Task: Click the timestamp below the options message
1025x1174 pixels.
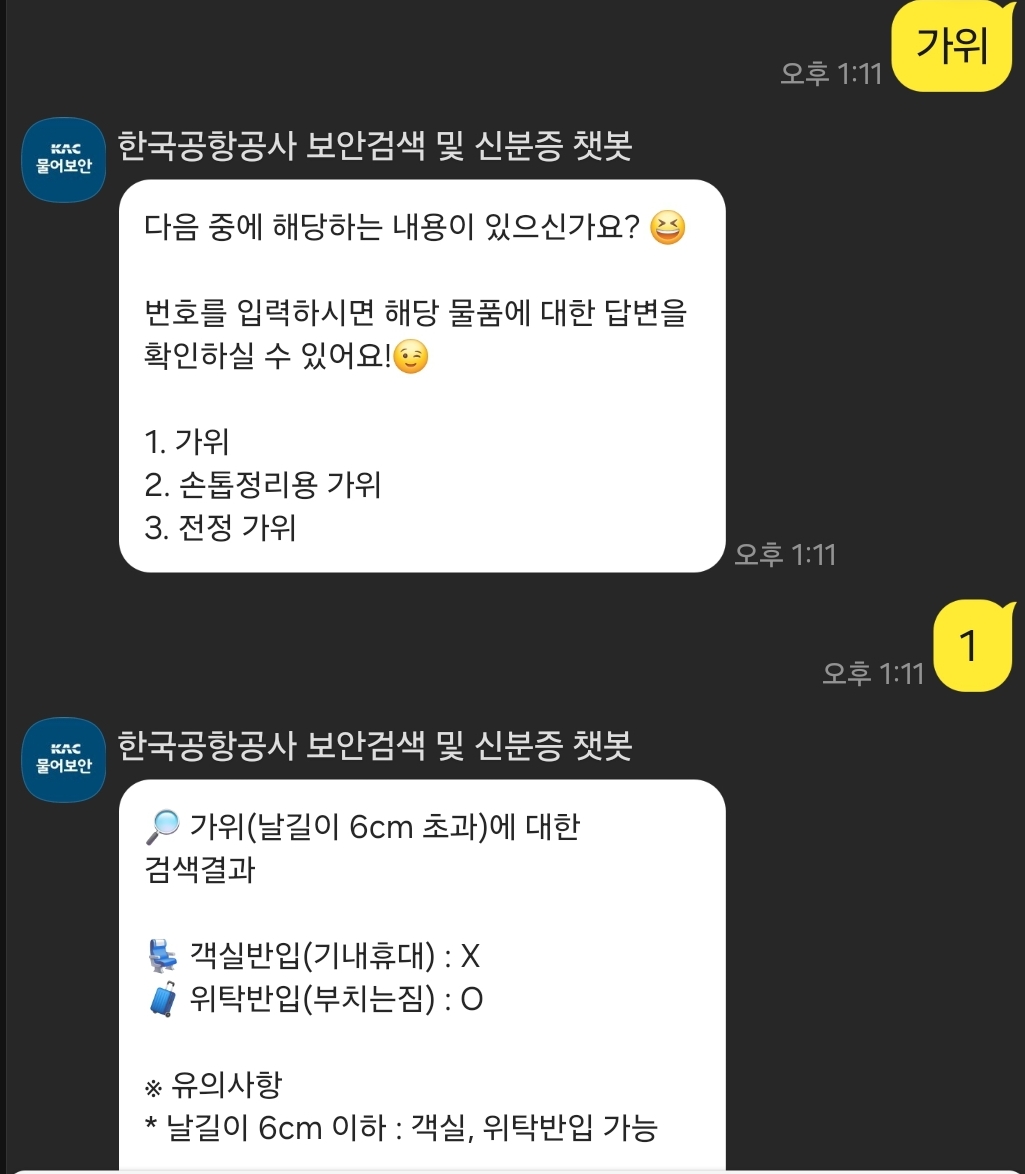Action: (x=786, y=555)
